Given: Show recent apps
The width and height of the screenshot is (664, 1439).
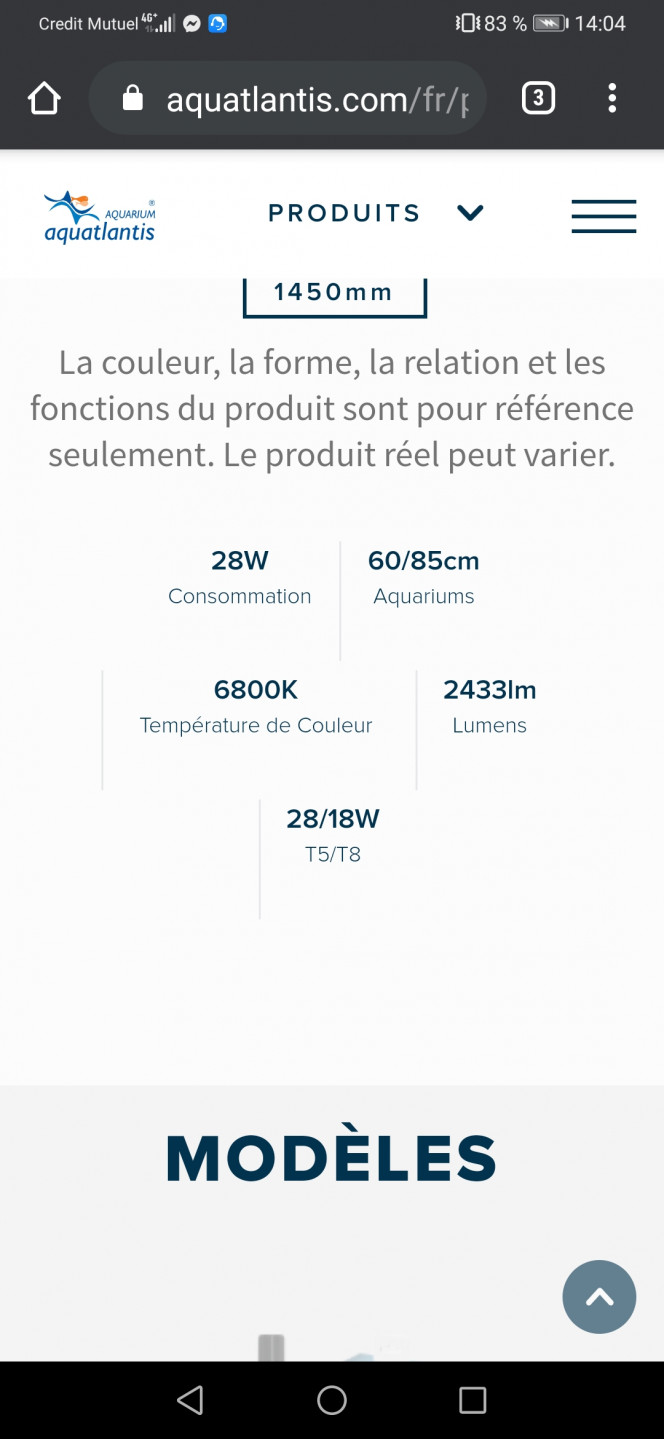Looking at the screenshot, I should tap(472, 1400).
